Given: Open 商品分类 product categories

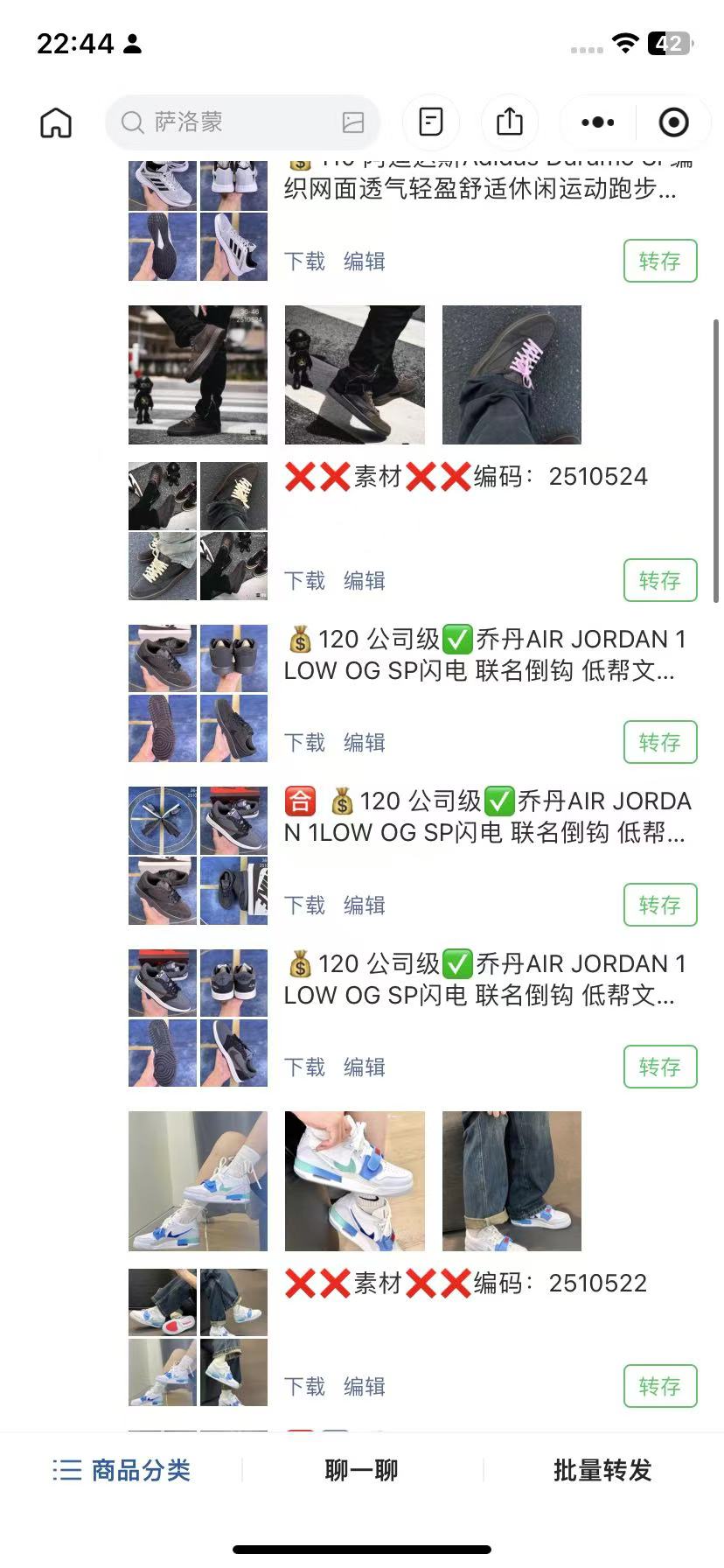Looking at the screenshot, I should [122, 1471].
